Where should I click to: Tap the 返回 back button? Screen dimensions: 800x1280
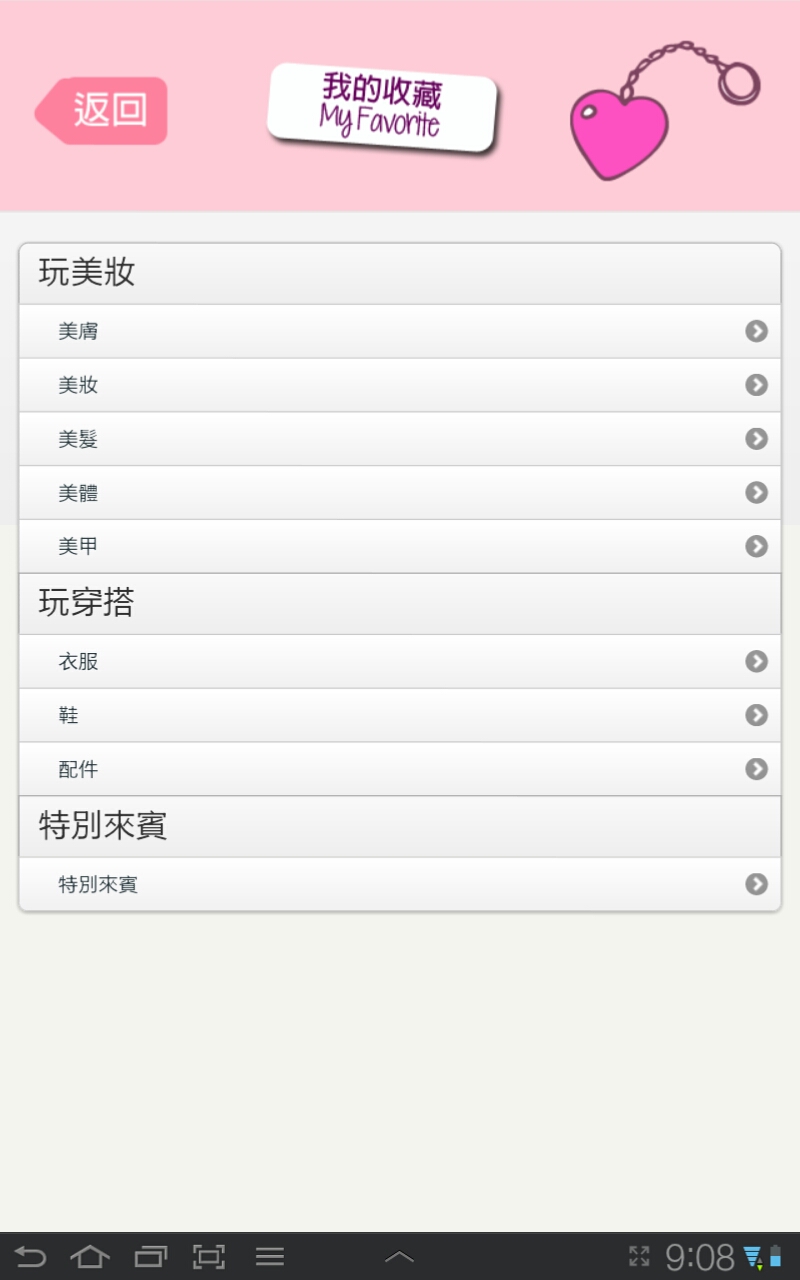point(103,111)
